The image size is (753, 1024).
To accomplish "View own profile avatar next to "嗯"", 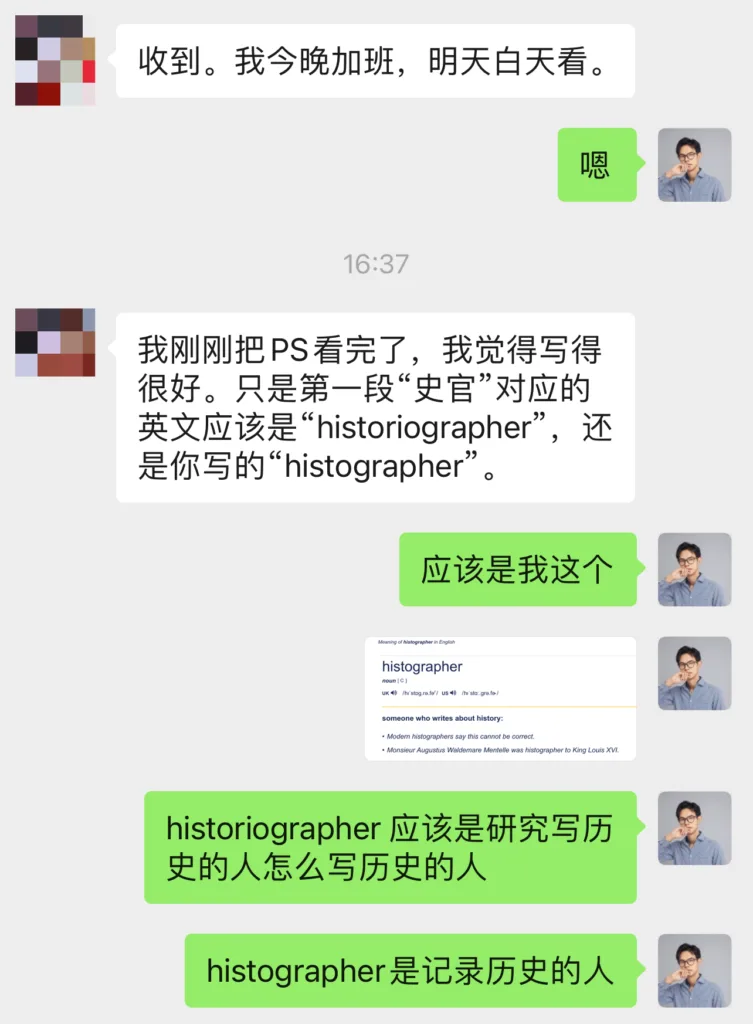I will (694, 165).
